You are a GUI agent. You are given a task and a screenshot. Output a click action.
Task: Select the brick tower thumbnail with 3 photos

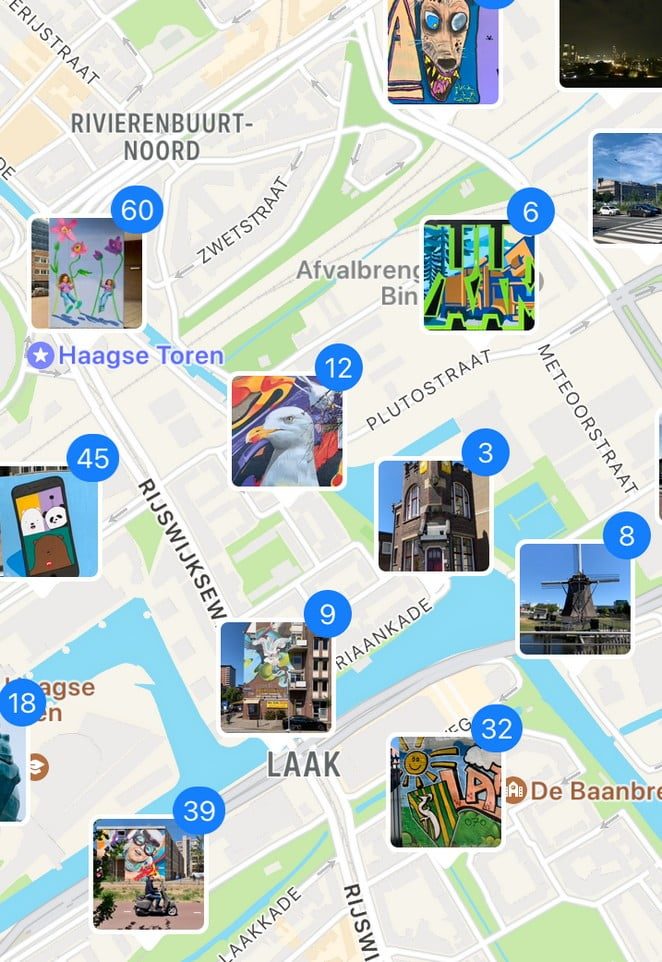(x=434, y=516)
